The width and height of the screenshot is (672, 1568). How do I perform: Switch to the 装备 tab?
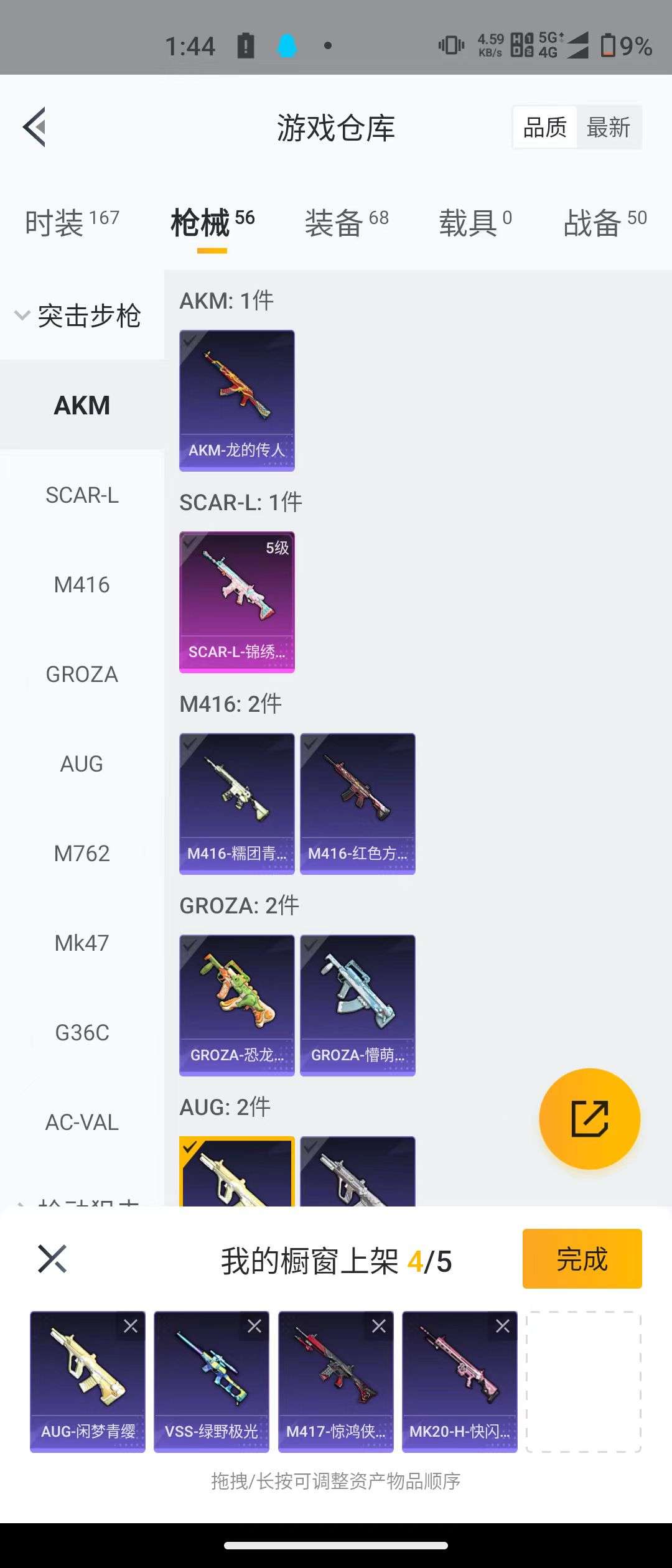(346, 222)
